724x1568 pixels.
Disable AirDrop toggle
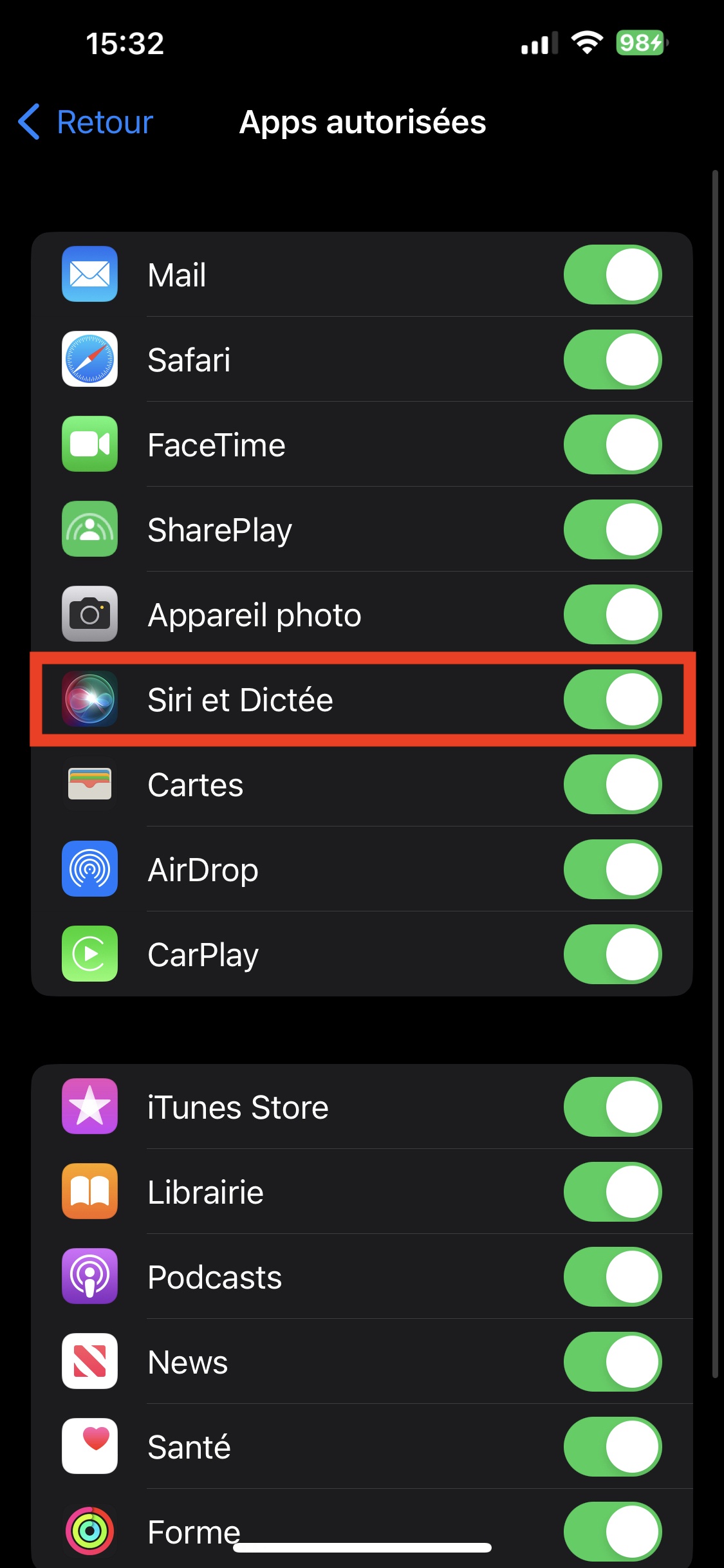click(x=613, y=870)
